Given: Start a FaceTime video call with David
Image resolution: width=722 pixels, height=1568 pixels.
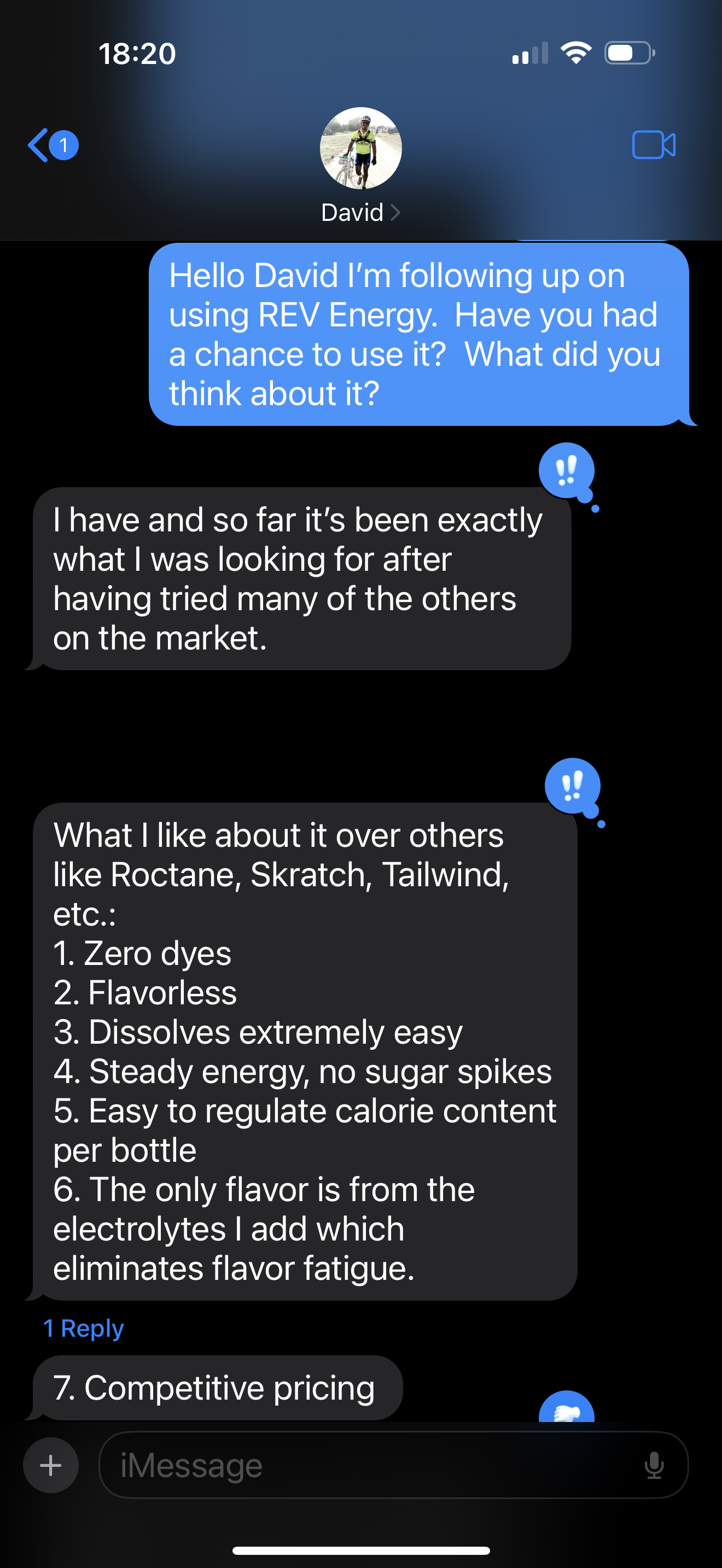Looking at the screenshot, I should [x=653, y=145].
